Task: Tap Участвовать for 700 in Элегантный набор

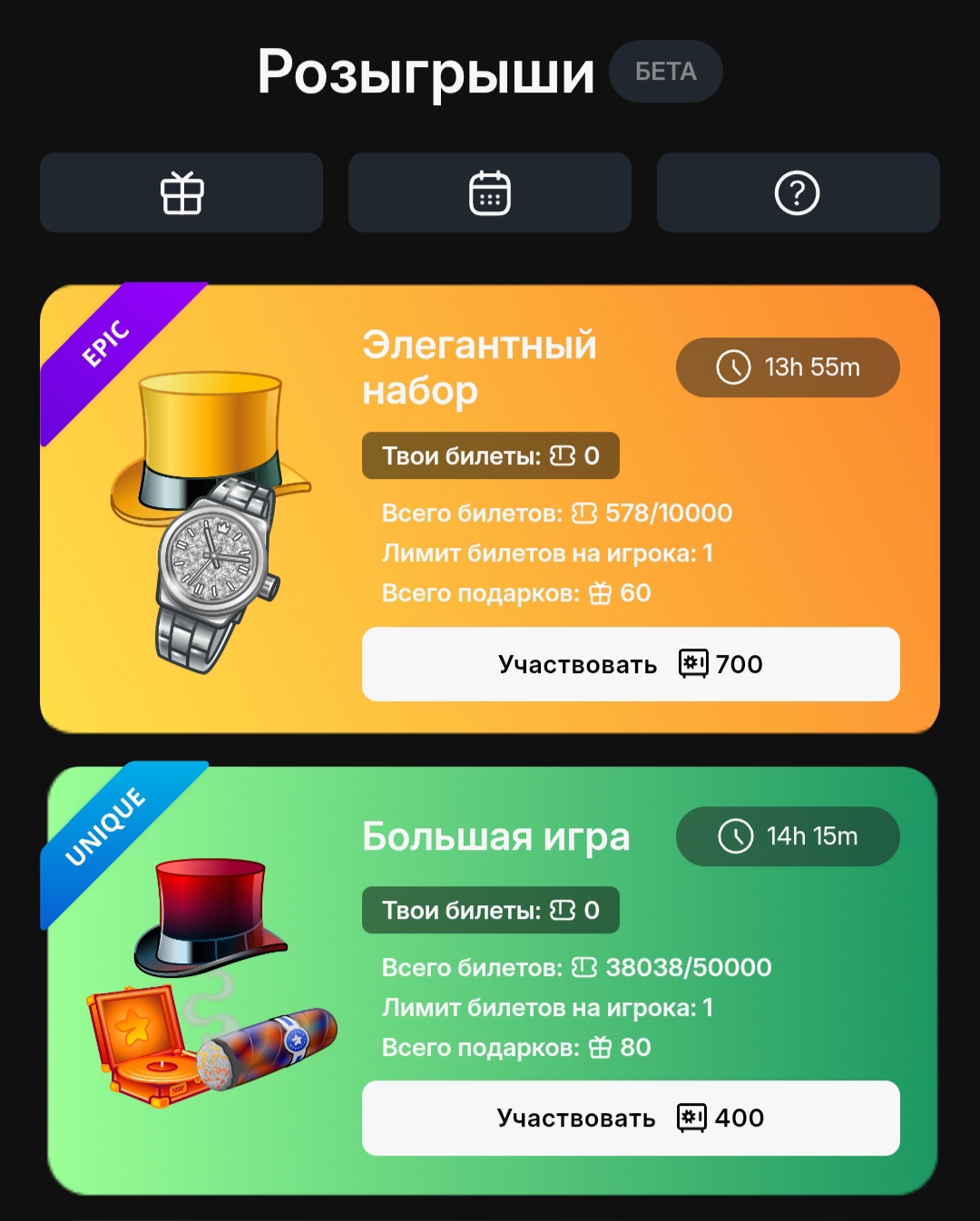Action: (x=631, y=664)
